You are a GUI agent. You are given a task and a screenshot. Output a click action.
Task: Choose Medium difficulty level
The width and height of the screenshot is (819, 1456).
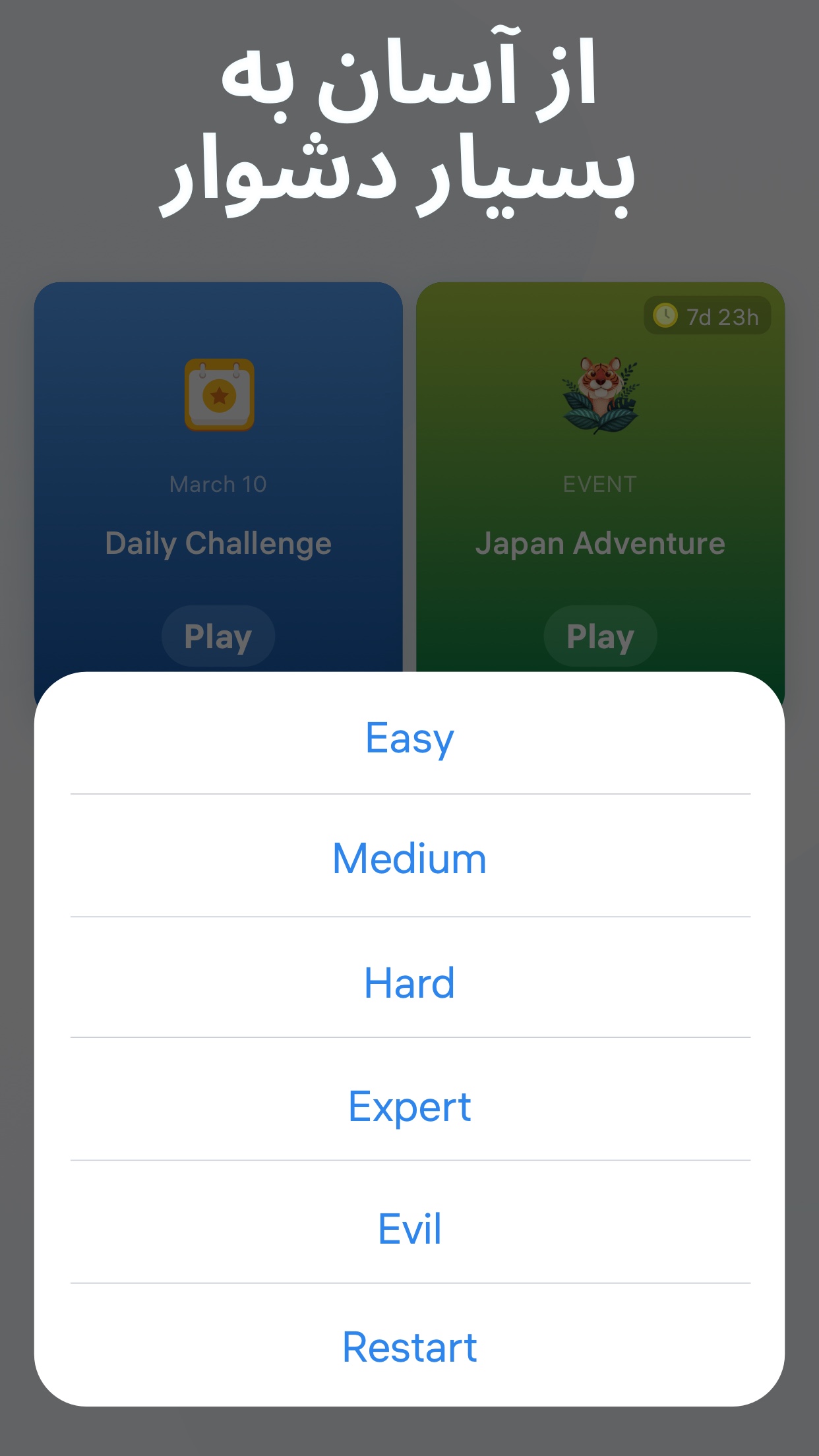tap(409, 859)
